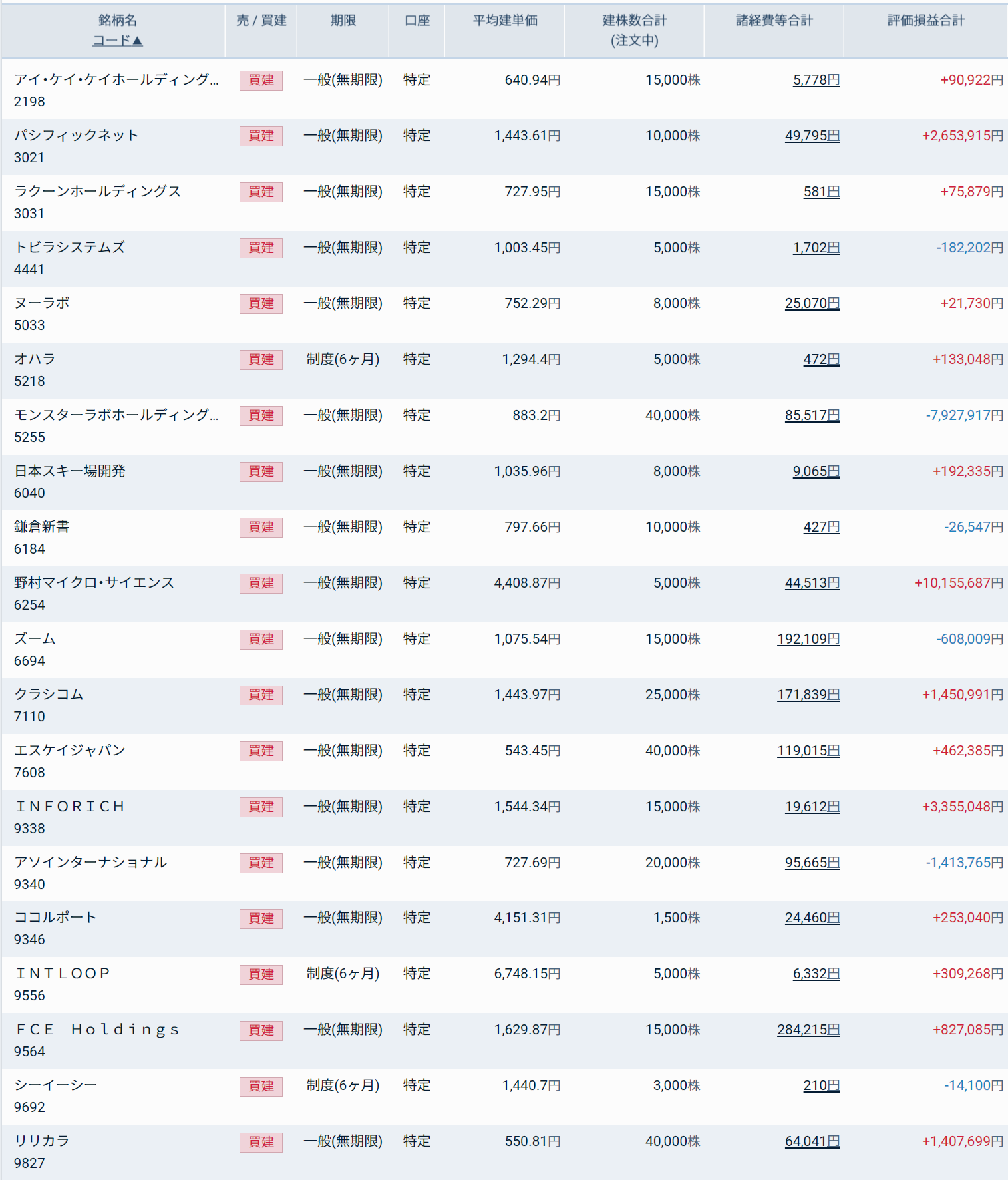
Task: Open the 581円 expenses for ラクーンホールディングス
Action: click(x=821, y=192)
